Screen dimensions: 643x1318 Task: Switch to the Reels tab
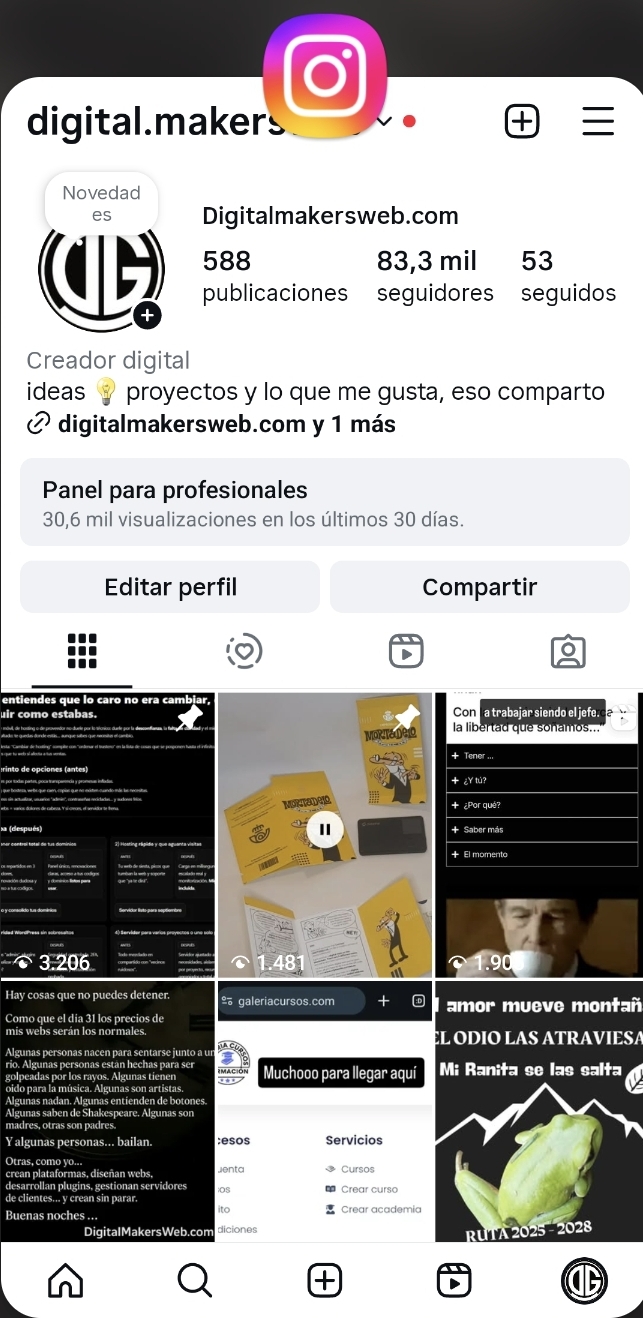[x=406, y=651]
